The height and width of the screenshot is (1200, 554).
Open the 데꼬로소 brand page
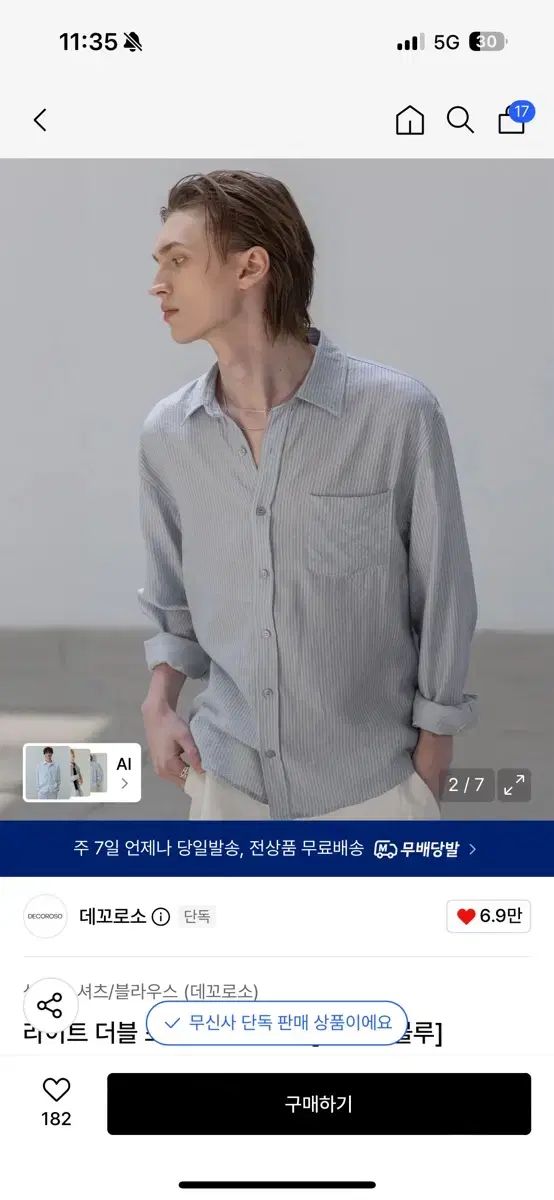113,916
